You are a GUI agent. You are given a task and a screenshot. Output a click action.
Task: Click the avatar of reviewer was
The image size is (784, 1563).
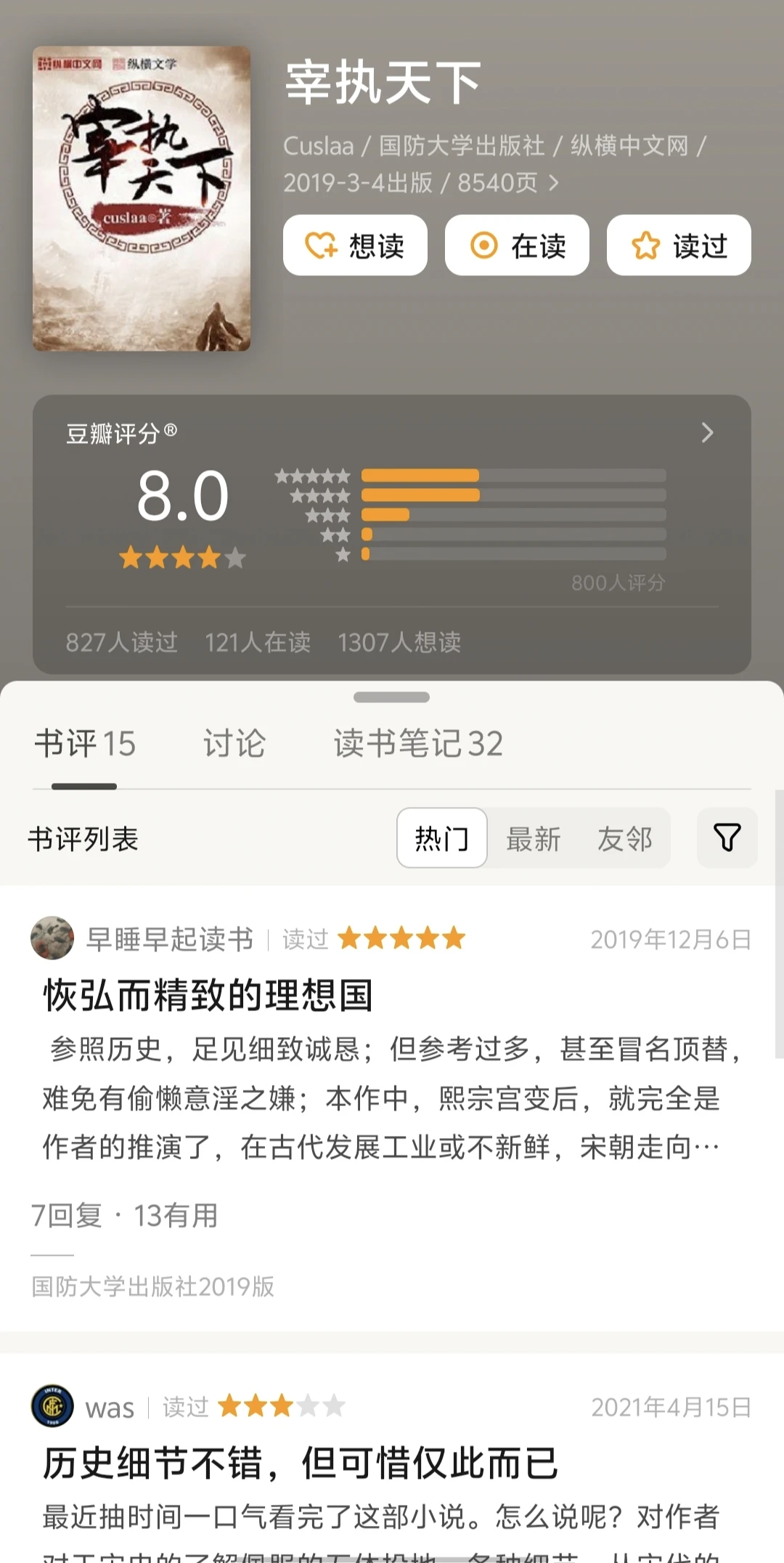point(51,1405)
